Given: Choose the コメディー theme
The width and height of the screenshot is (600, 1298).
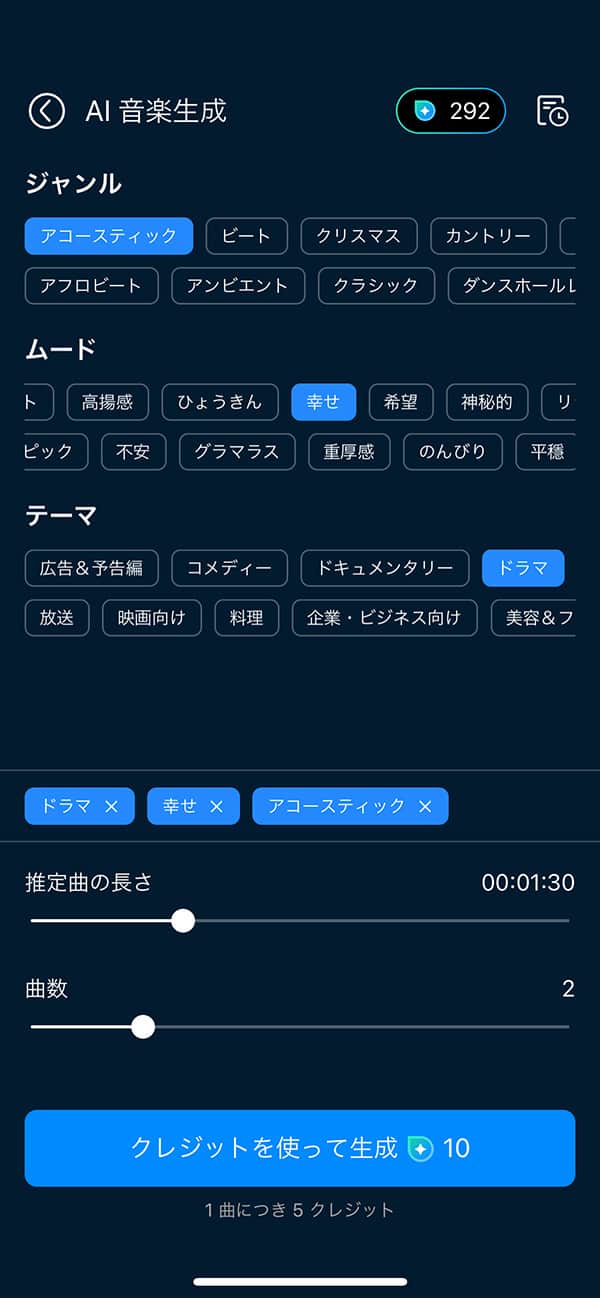Looking at the screenshot, I should coord(229,568).
